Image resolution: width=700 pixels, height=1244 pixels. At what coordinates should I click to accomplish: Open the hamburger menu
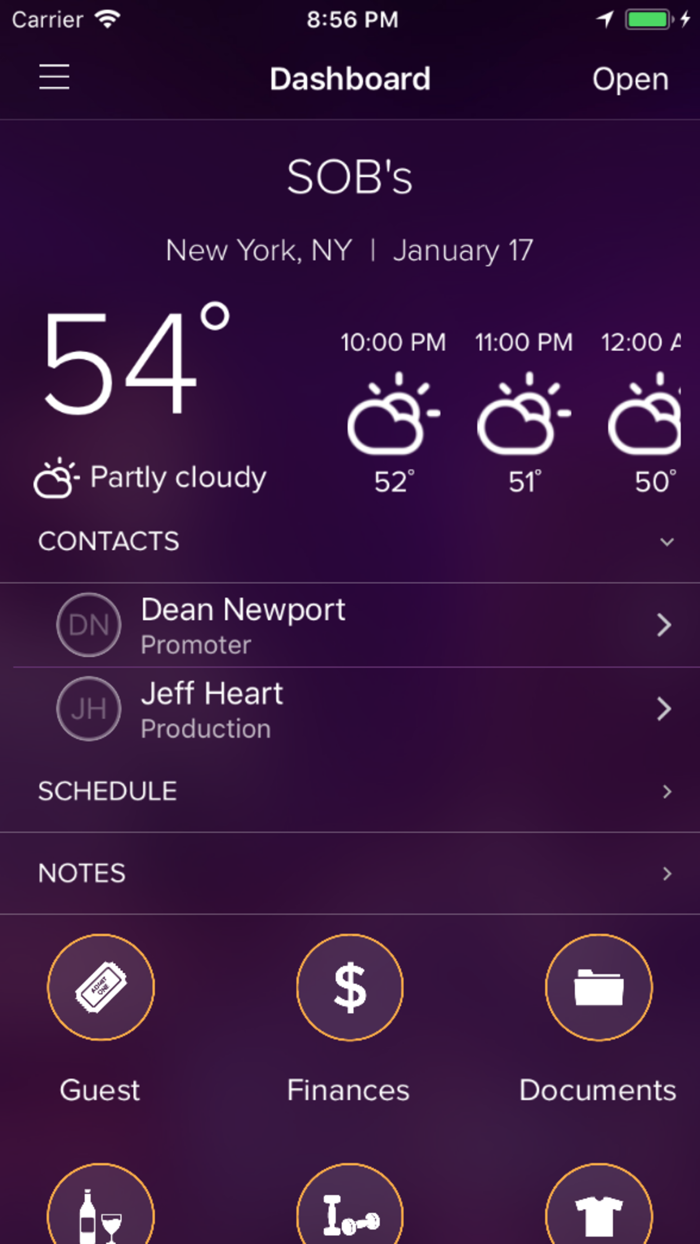point(54,78)
